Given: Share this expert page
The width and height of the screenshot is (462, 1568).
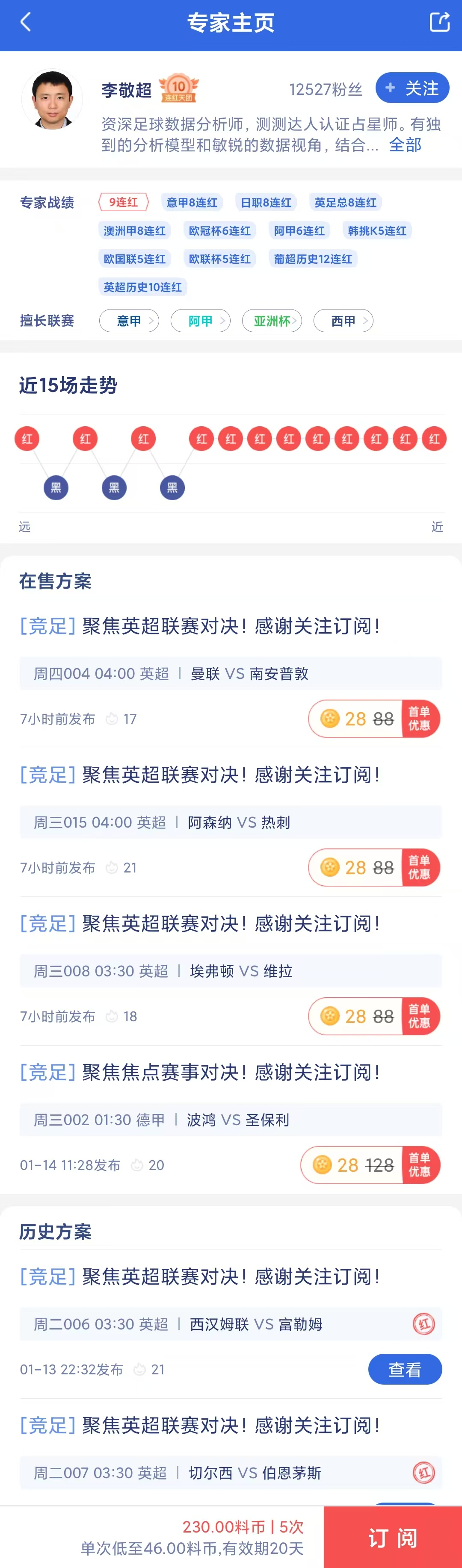Looking at the screenshot, I should pyautogui.click(x=439, y=22).
